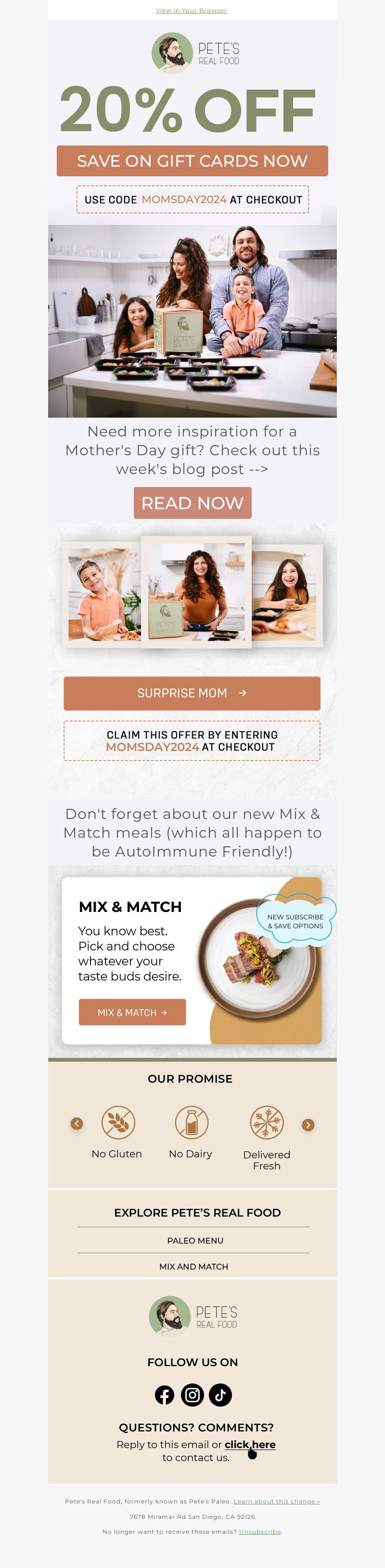
Task: Visit Pete's Instagram profile
Action: click(192, 1395)
